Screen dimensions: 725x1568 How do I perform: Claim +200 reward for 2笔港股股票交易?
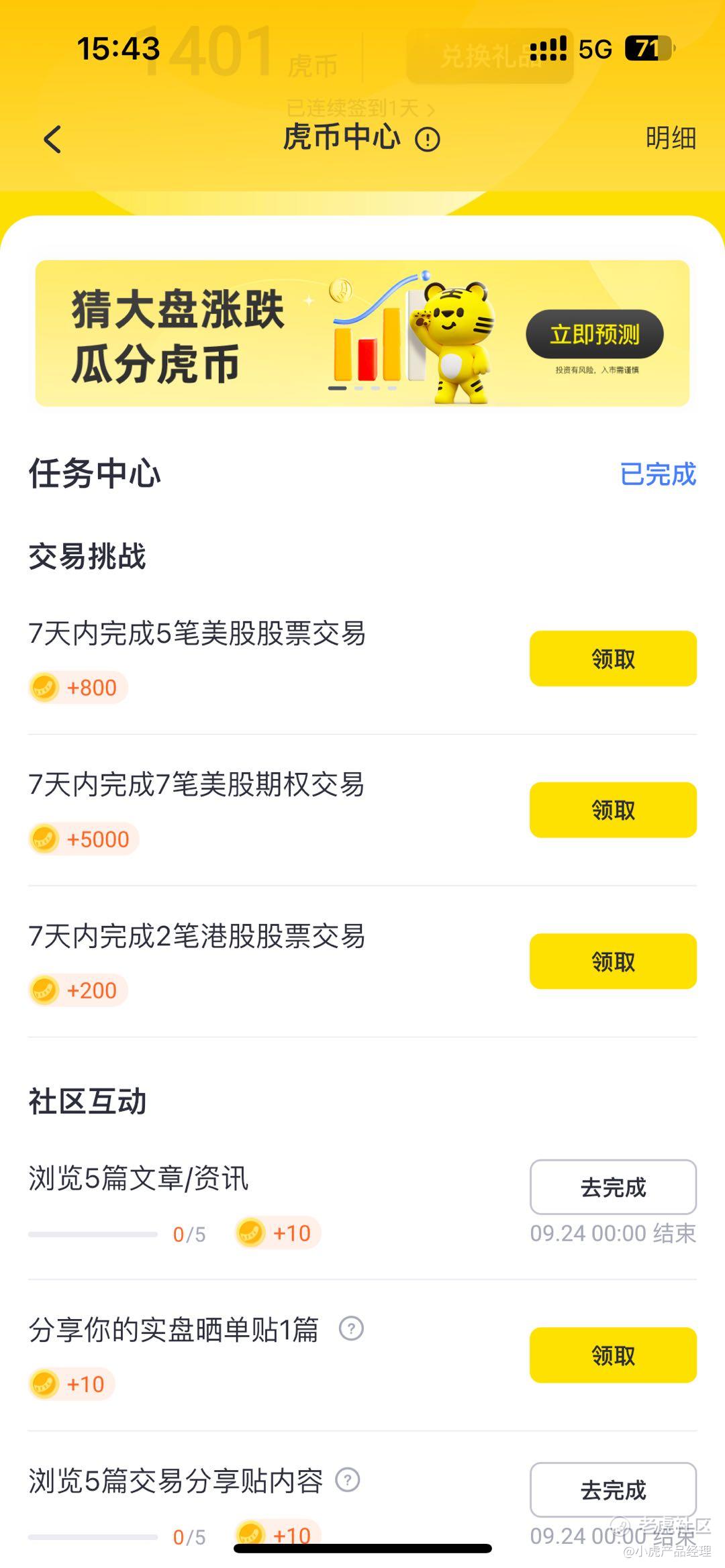[x=613, y=961]
